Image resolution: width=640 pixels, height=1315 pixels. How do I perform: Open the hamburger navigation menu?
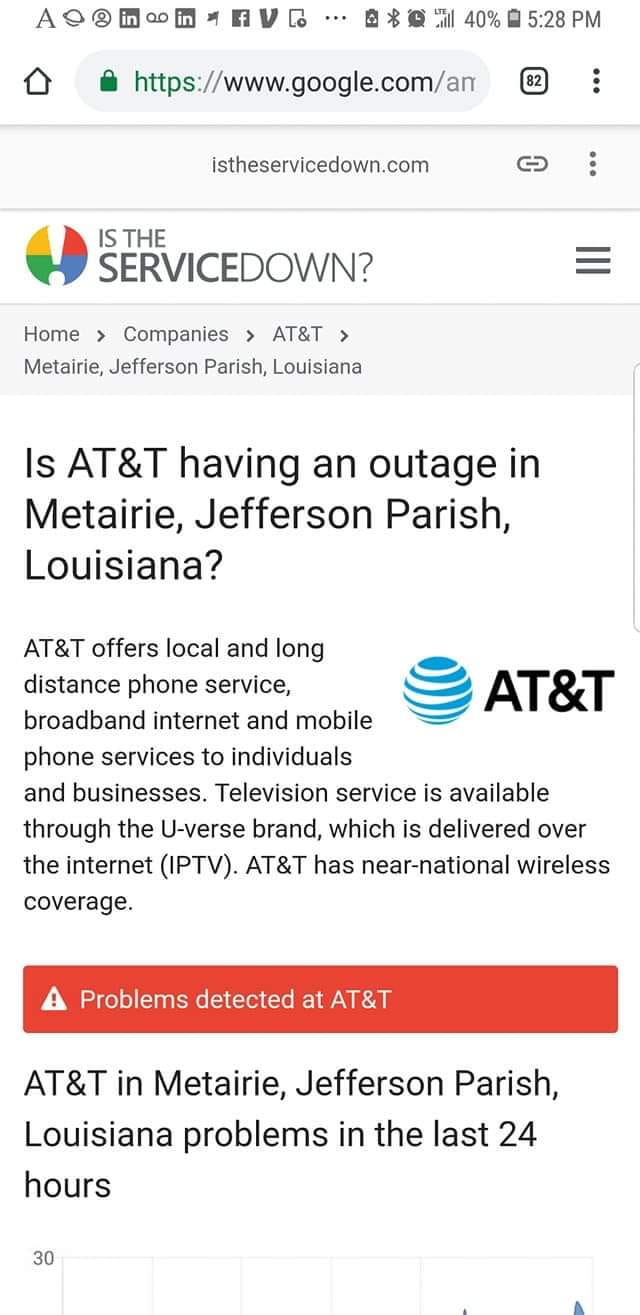point(593,261)
